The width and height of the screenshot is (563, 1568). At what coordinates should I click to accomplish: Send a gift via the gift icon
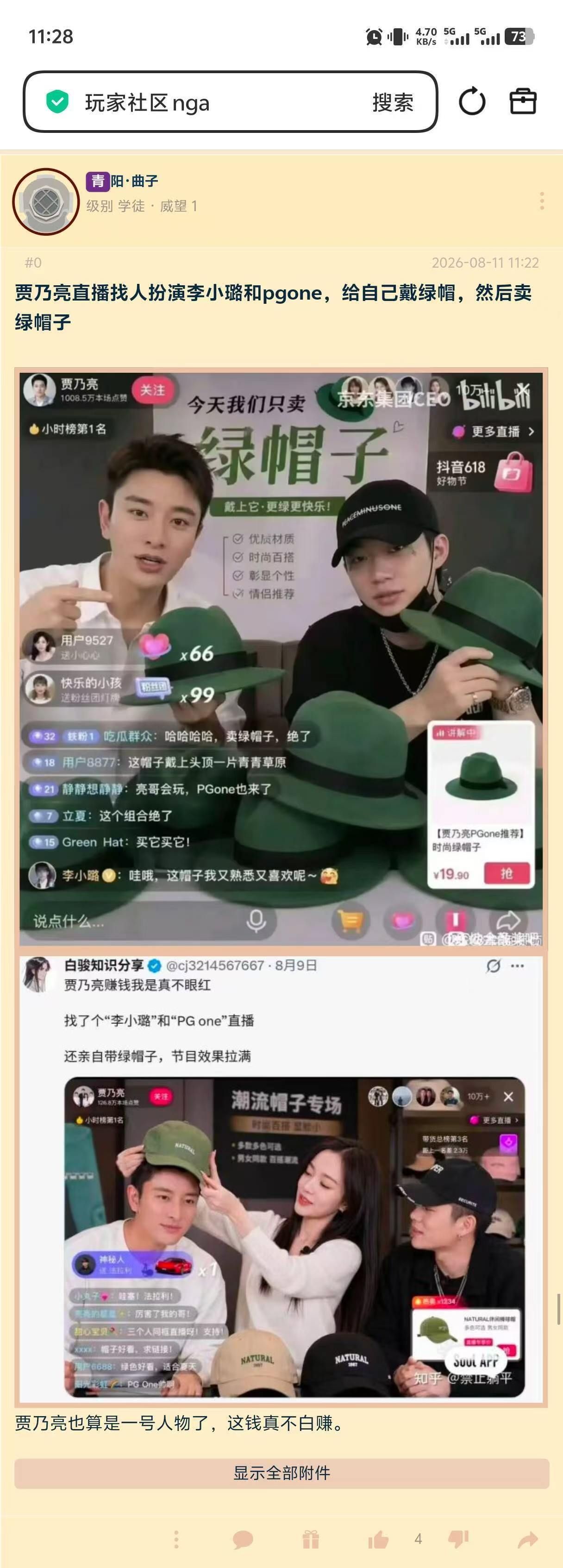[311, 1539]
